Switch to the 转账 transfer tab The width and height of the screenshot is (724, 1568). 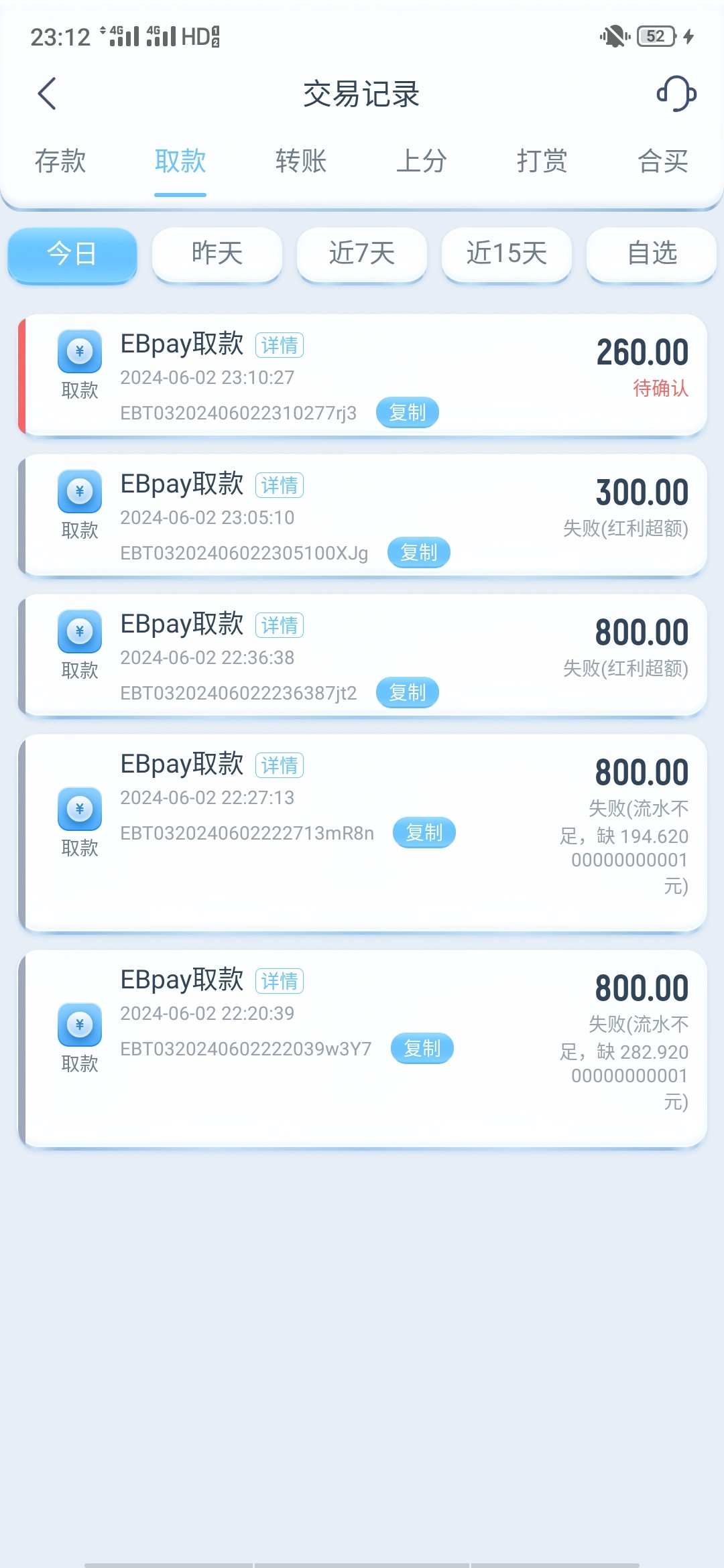pos(300,161)
